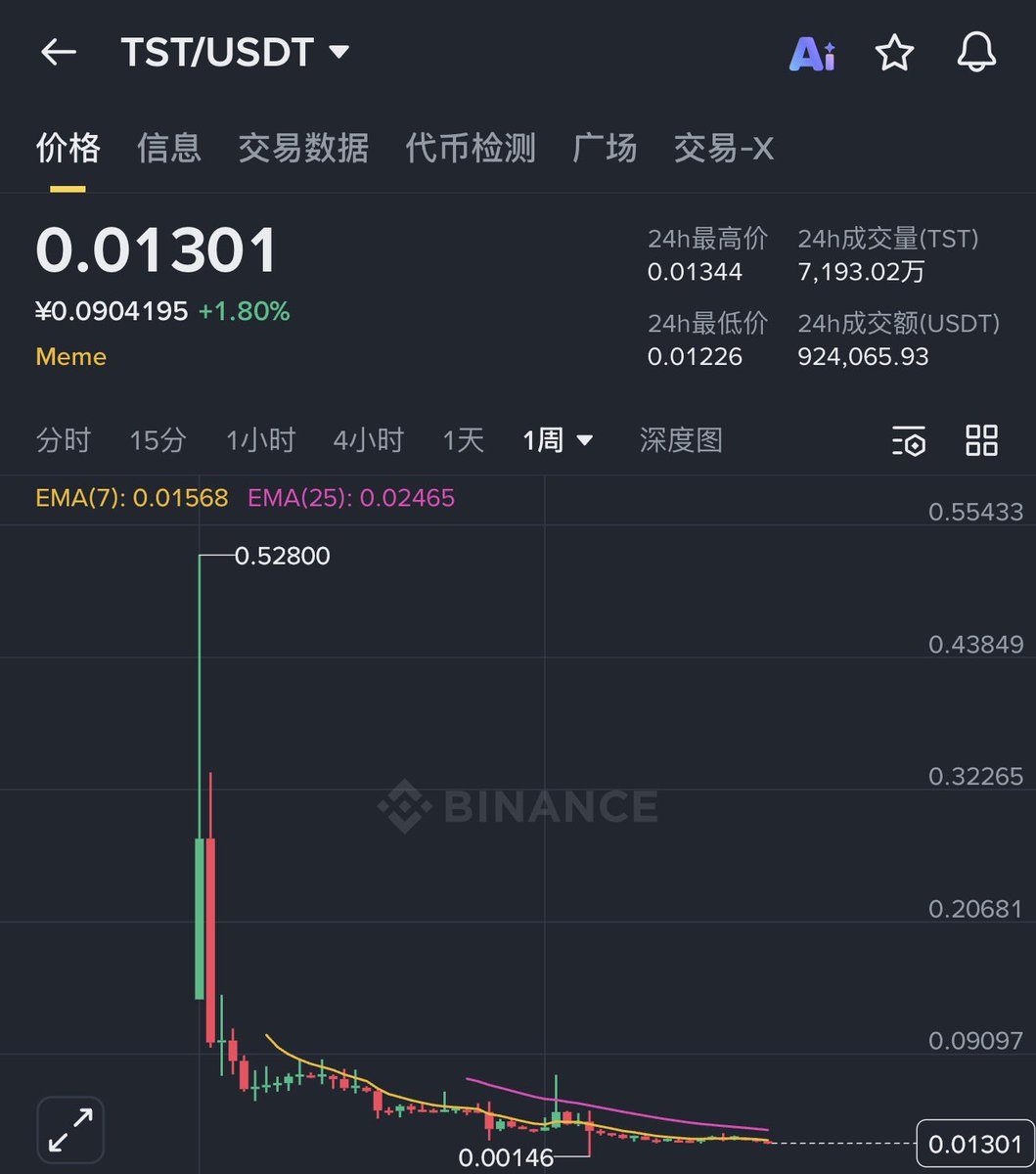Expand the 1周 interval dropdown
The image size is (1036, 1174).
click(x=558, y=440)
